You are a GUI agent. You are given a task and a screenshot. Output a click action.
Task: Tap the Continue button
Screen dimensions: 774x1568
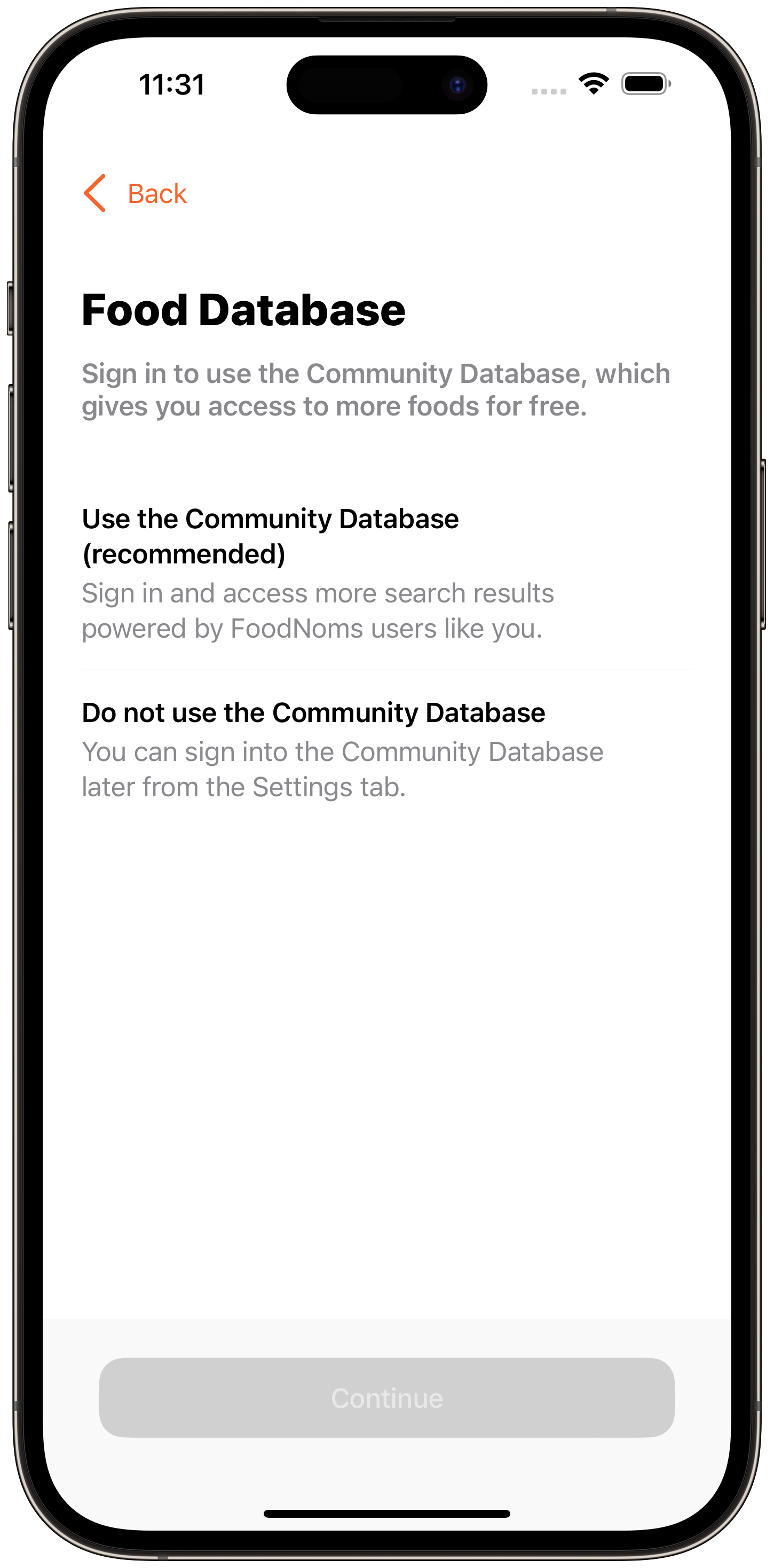click(386, 1398)
